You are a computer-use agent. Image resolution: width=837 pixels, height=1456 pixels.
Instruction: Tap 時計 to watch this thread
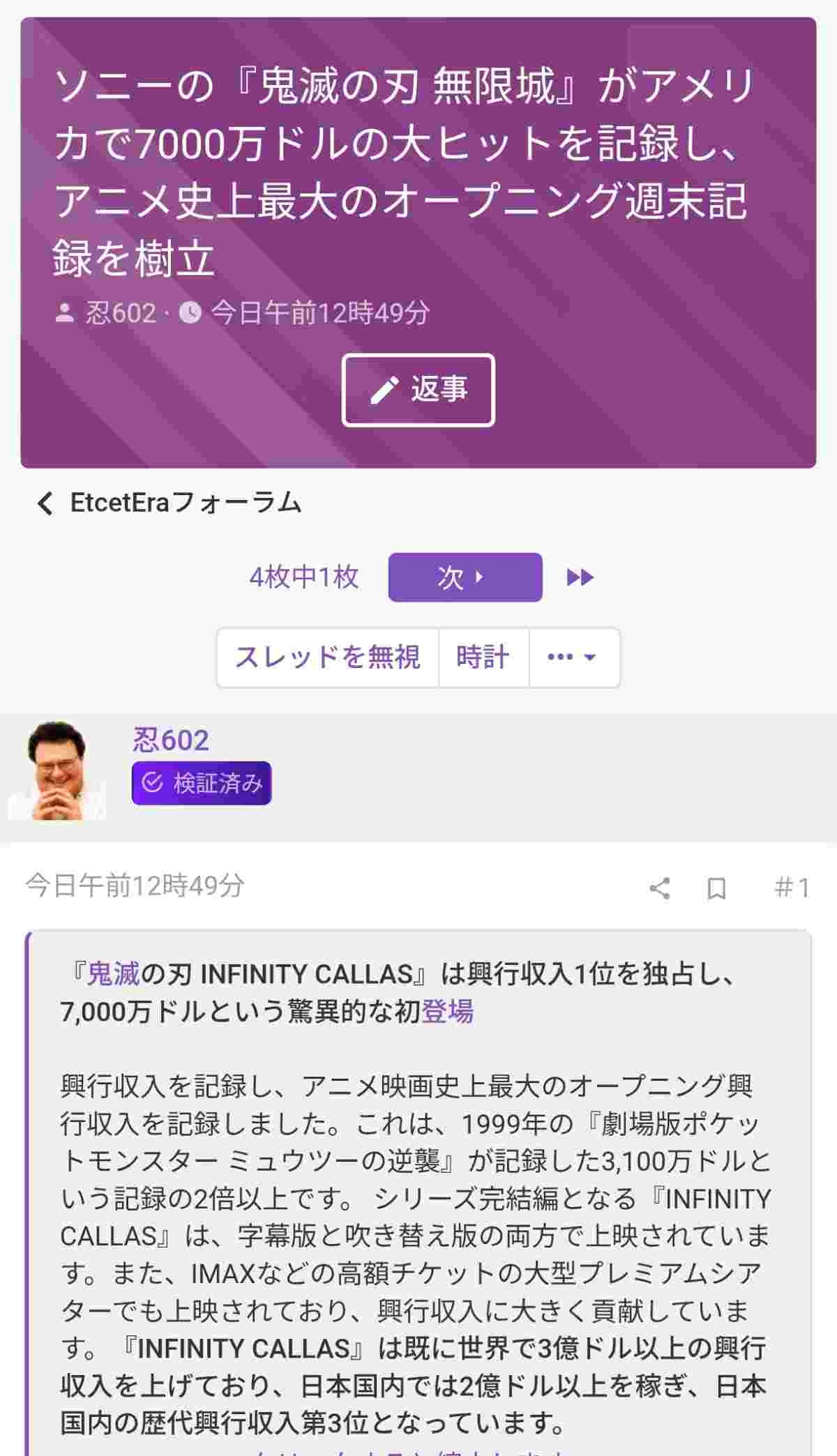[x=483, y=658]
